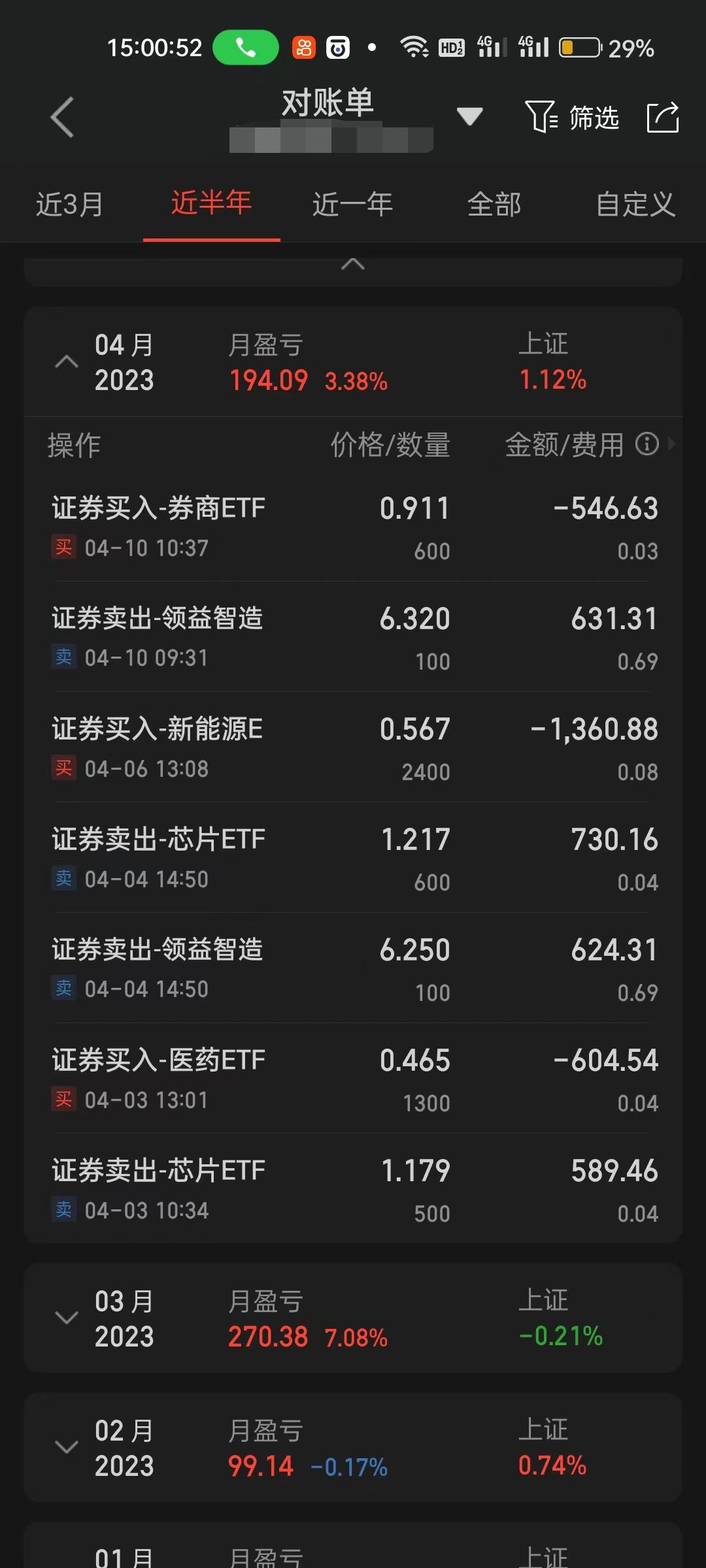706x1568 pixels.
Task: Select the 近3月 tab
Action: 69,204
